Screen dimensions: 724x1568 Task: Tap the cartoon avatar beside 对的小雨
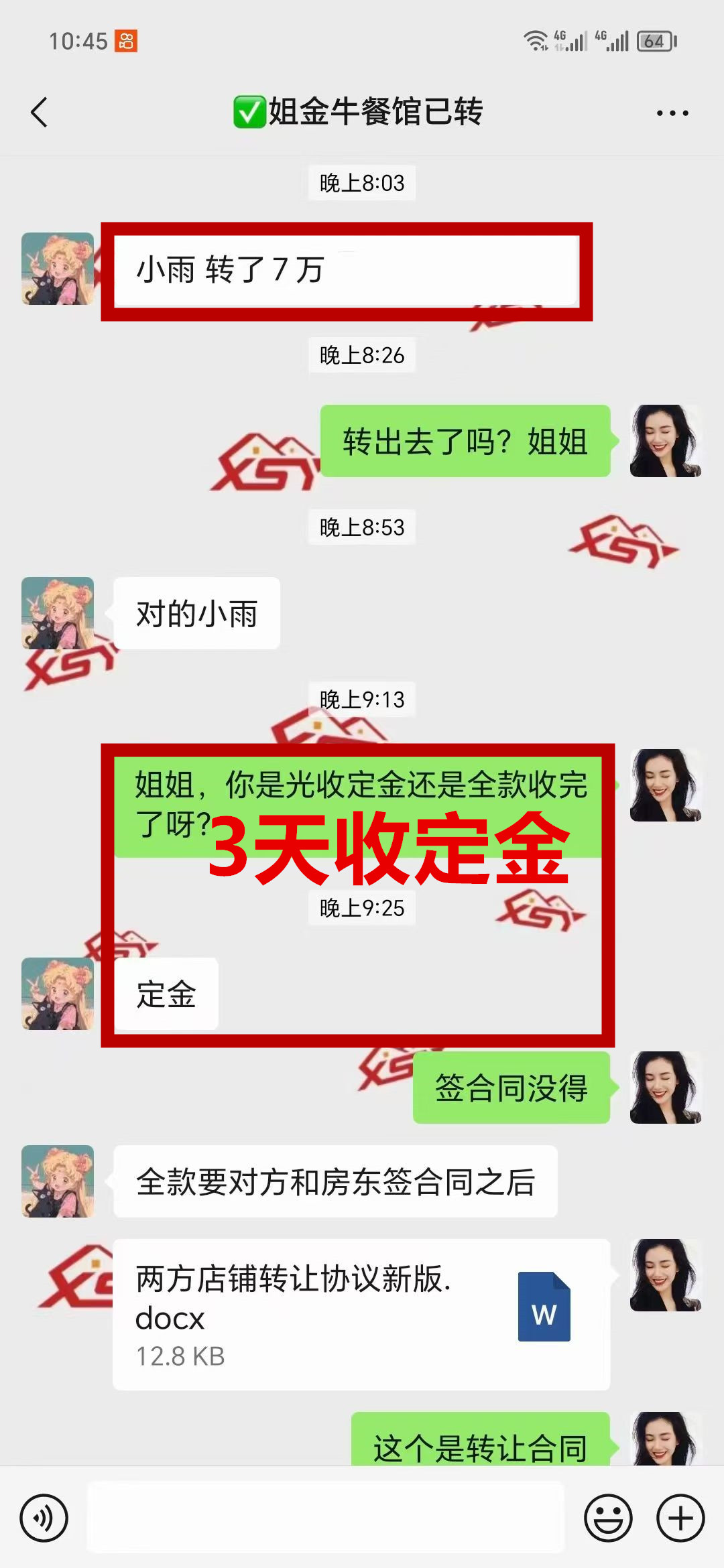tap(58, 613)
